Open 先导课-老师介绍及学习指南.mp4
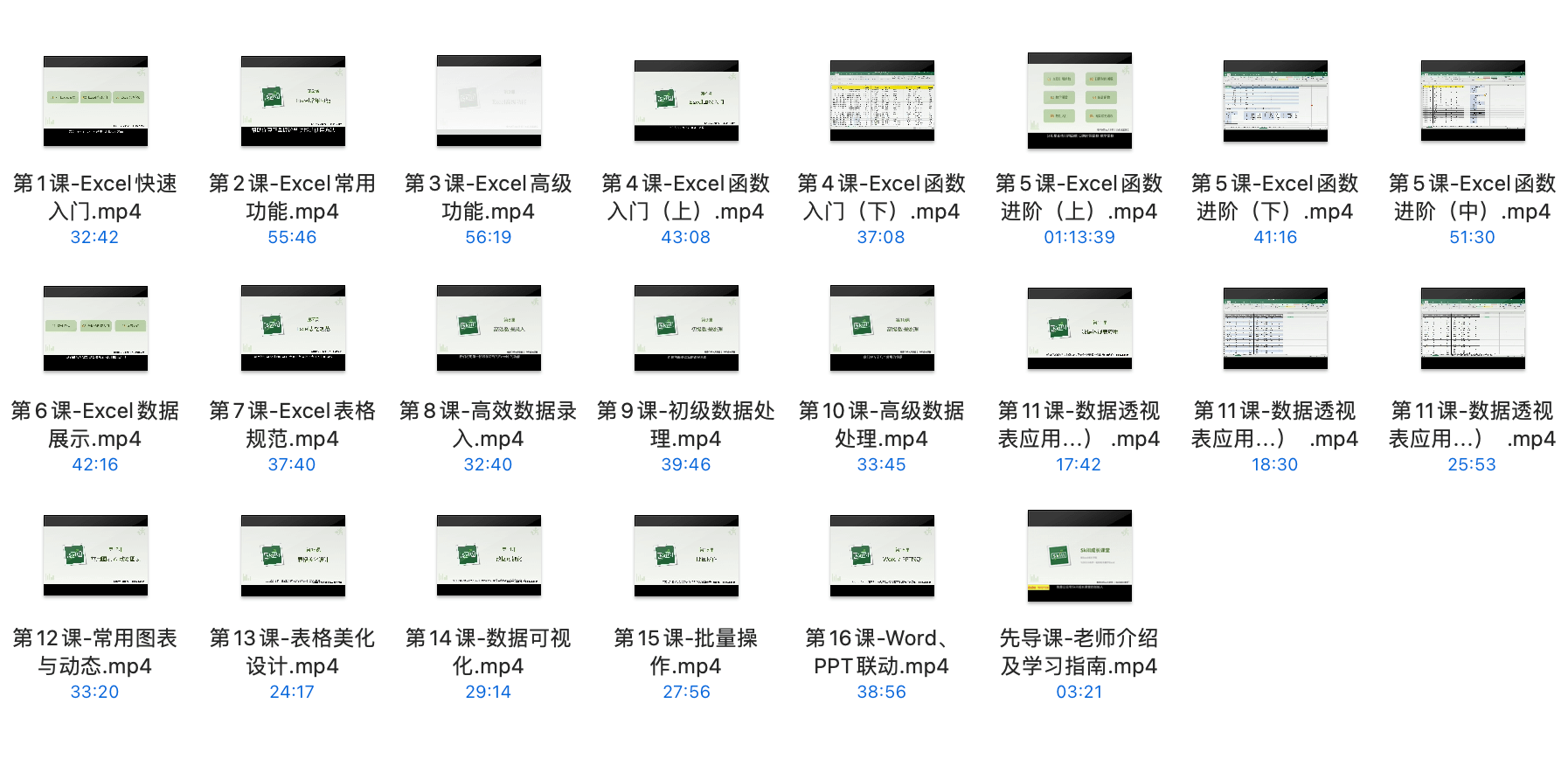Viewport: 1568px width, 766px height. tap(1079, 555)
